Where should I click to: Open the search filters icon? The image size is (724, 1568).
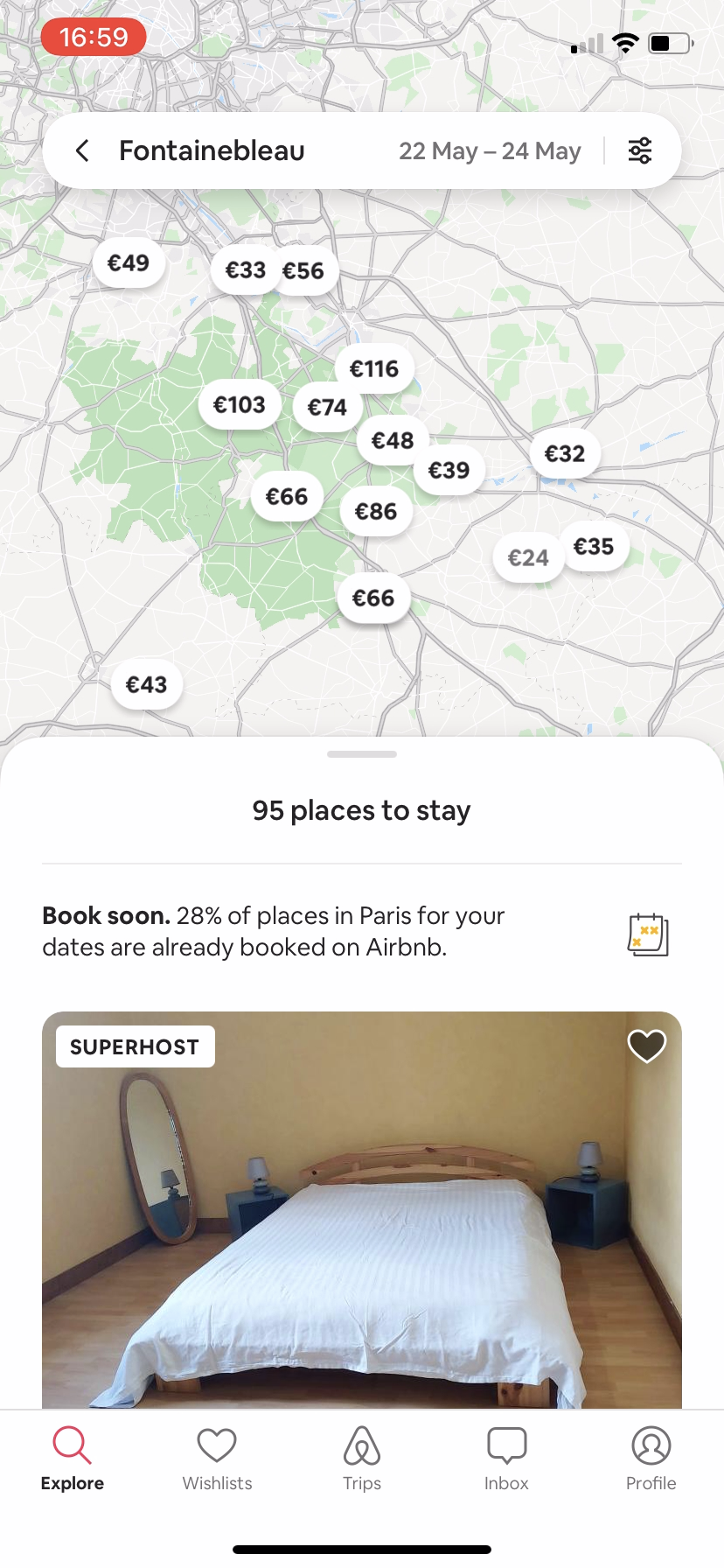point(641,150)
